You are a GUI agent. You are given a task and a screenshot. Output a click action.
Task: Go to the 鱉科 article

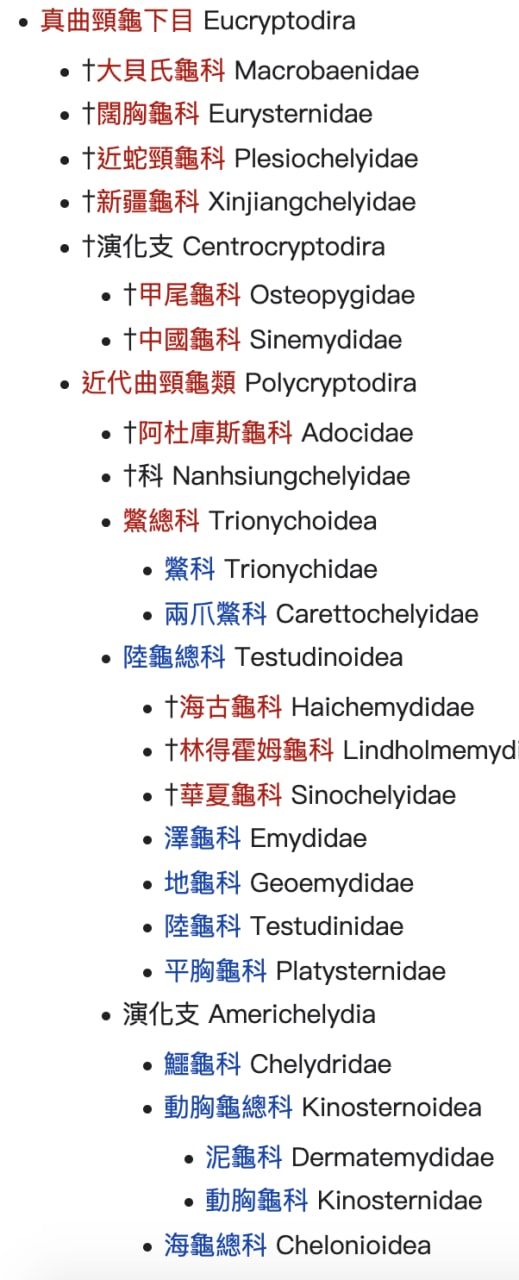pyautogui.click(x=190, y=570)
